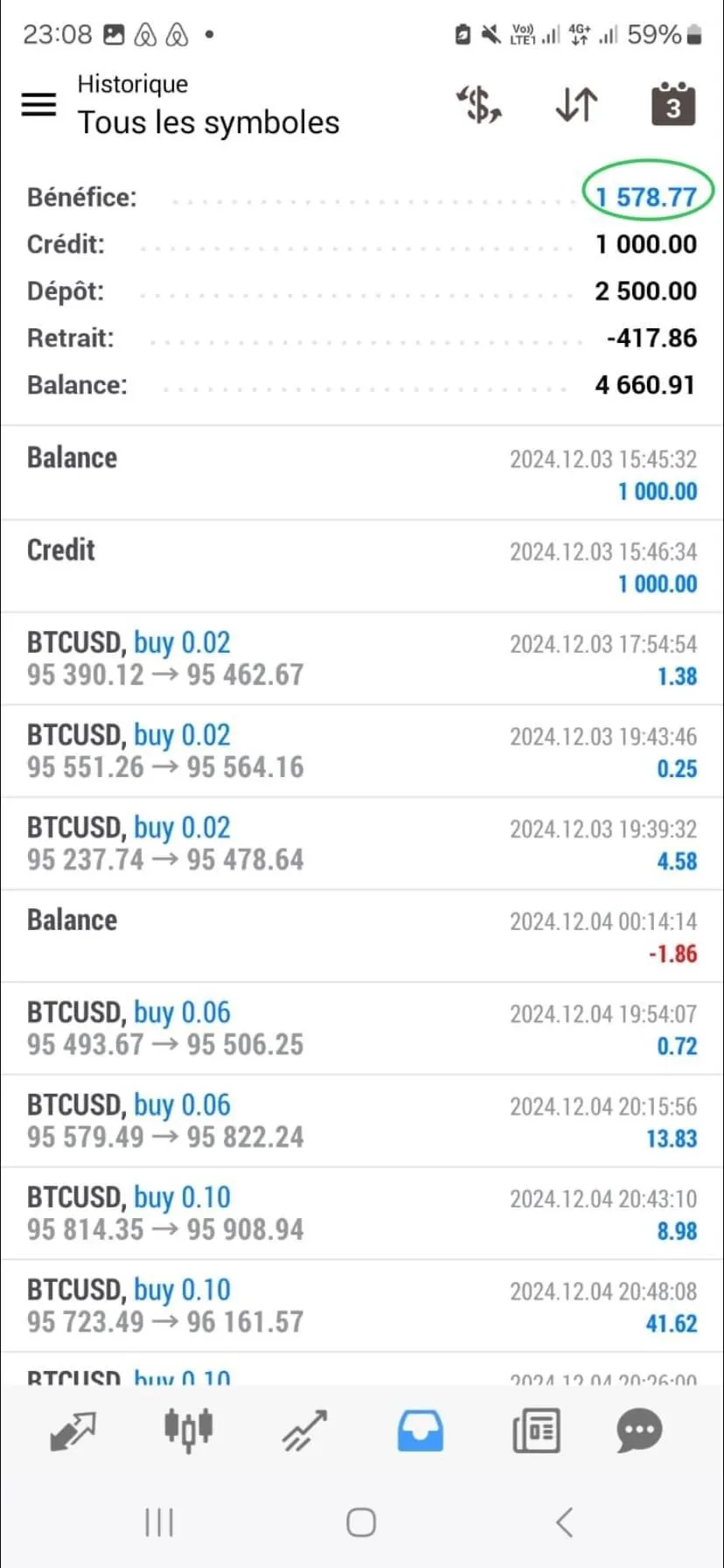The height and width of the screenshot is (1568, 724).
Task: Open the chat messages tab
Action: click(639, 1431)
